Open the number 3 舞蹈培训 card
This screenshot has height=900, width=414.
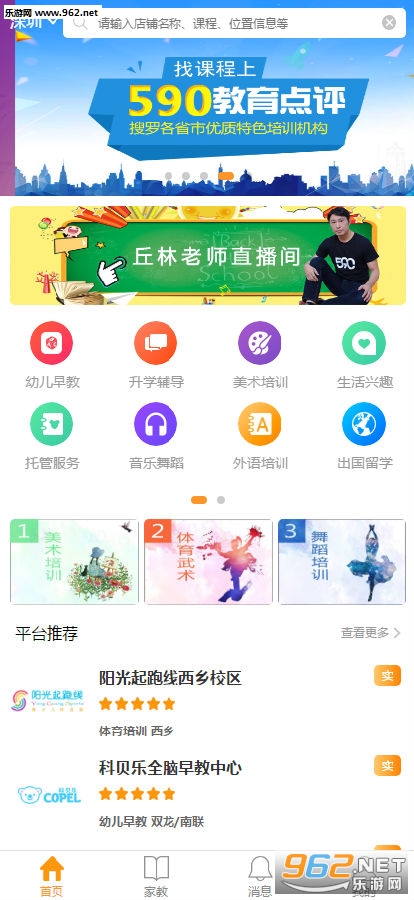342,561
